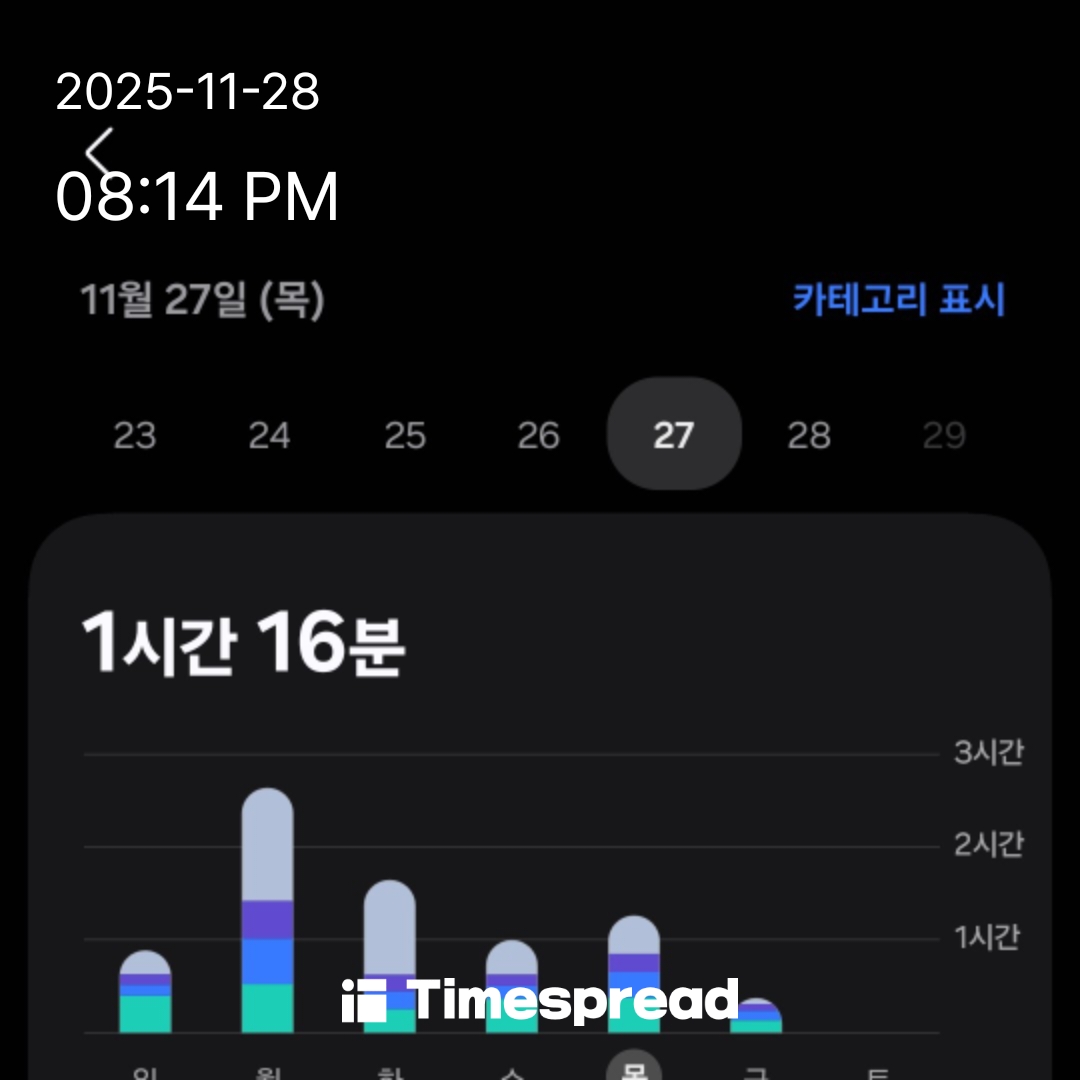Choose date 25 in the date strip

click(x=405, y=435)
